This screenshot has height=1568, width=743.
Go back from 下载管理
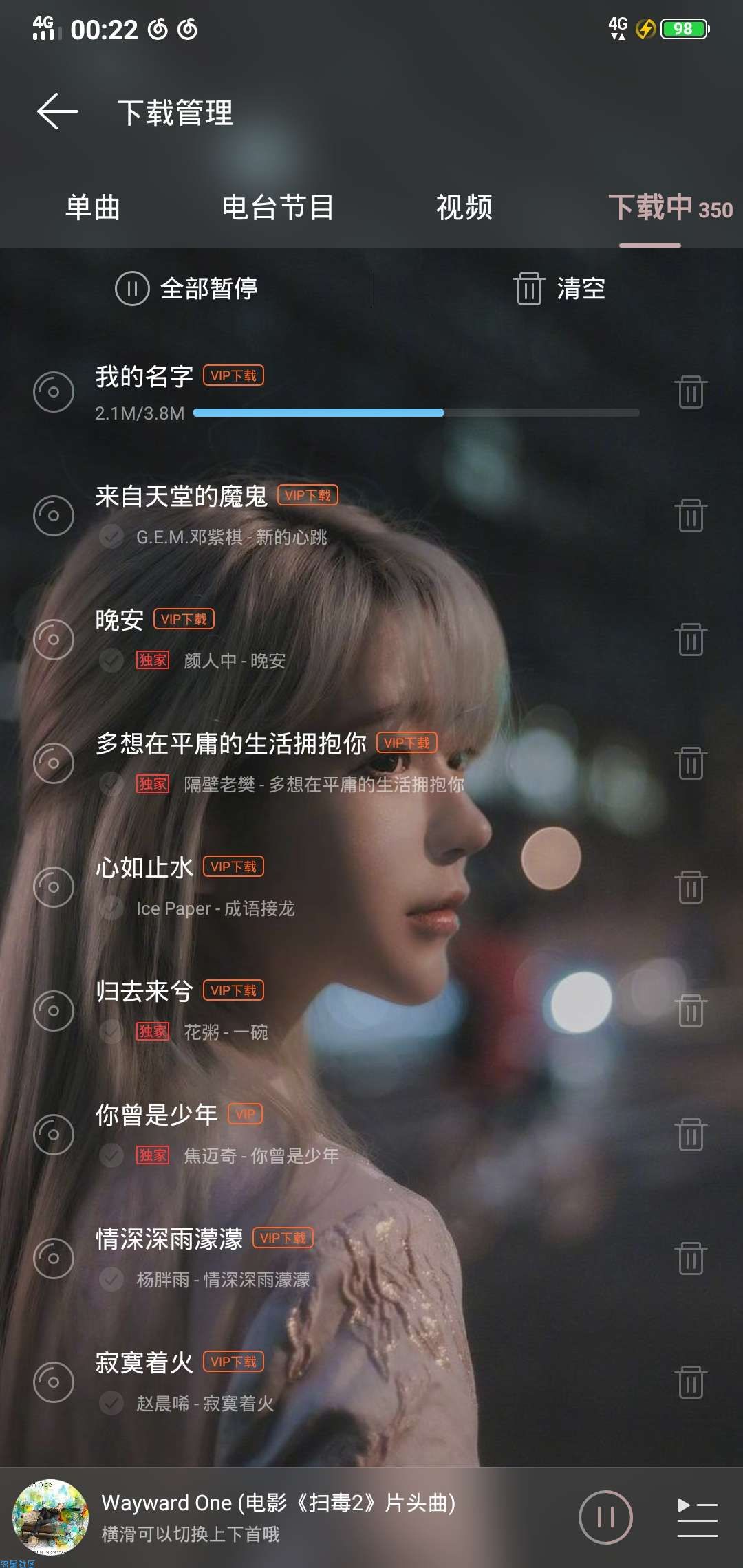(58, 112)
